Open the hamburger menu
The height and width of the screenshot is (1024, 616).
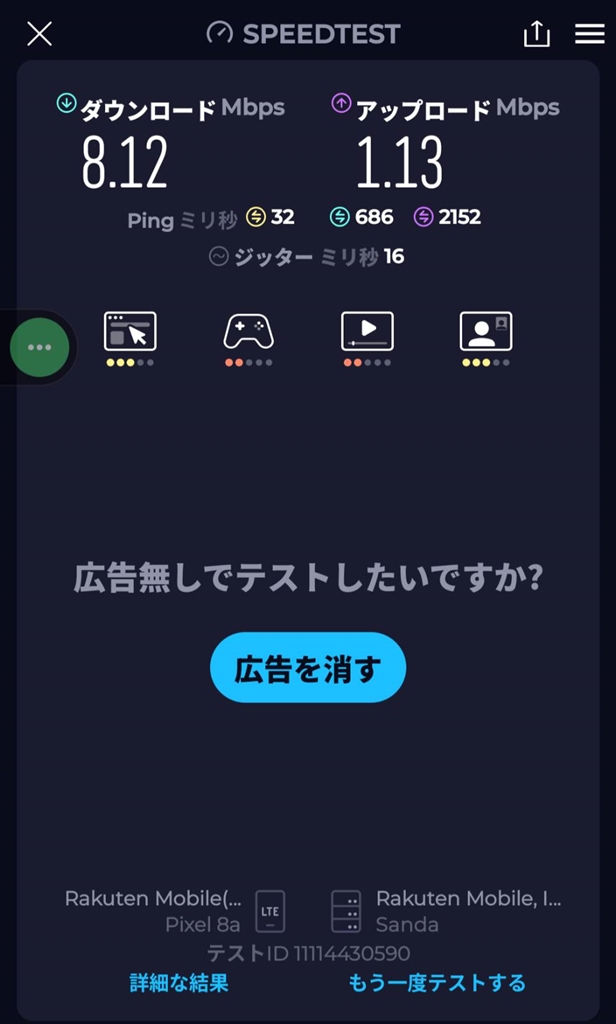pyautogui.click(x=590, y=34)
